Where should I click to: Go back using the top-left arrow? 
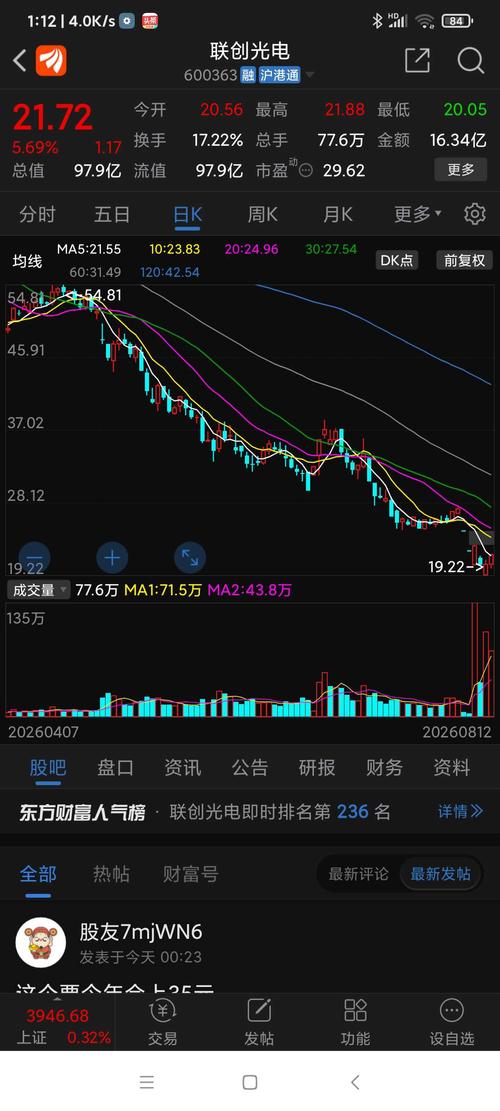click(20, 61)
